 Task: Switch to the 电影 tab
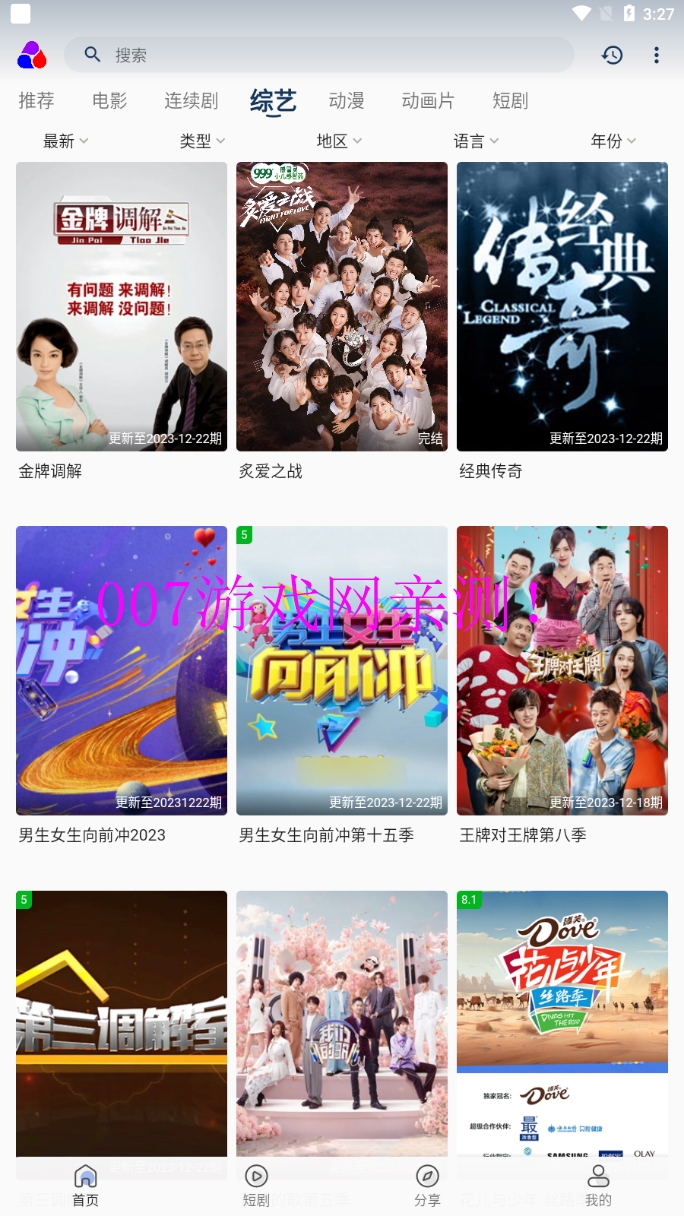pyautogui.click(x=110, y=101)
